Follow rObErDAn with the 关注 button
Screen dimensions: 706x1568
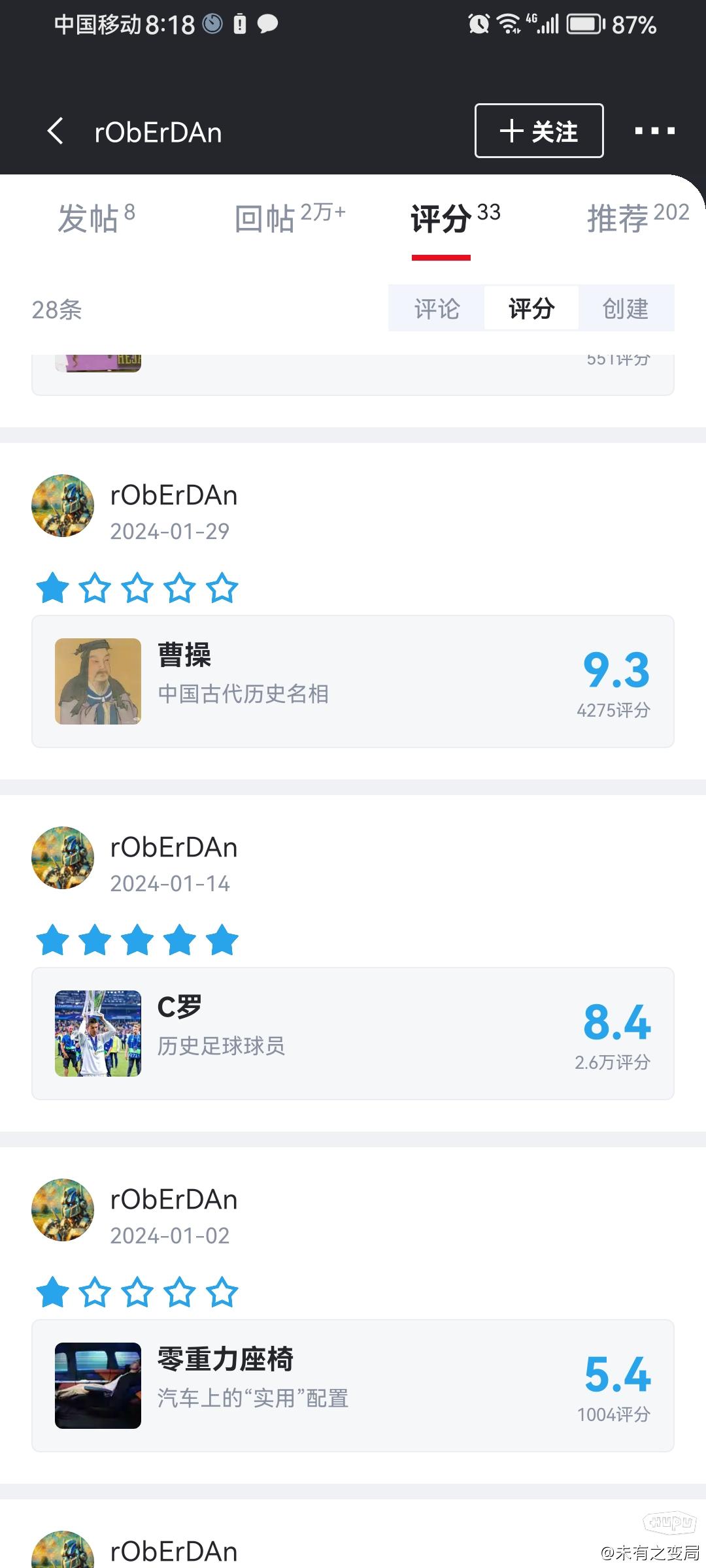pyautogui.click(x=539, y=131)
